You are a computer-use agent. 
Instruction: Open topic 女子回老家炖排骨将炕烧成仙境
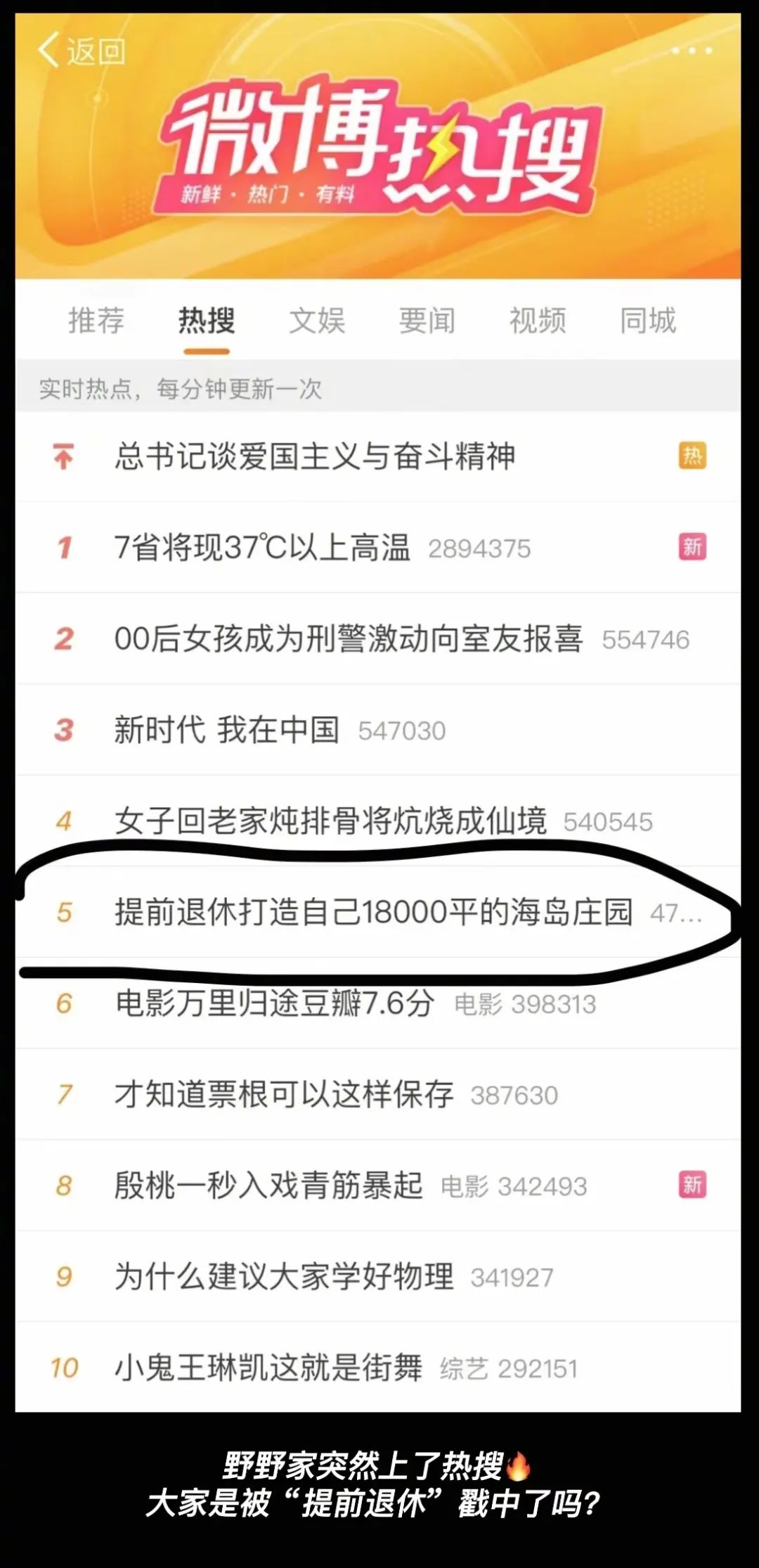(378, 821)
